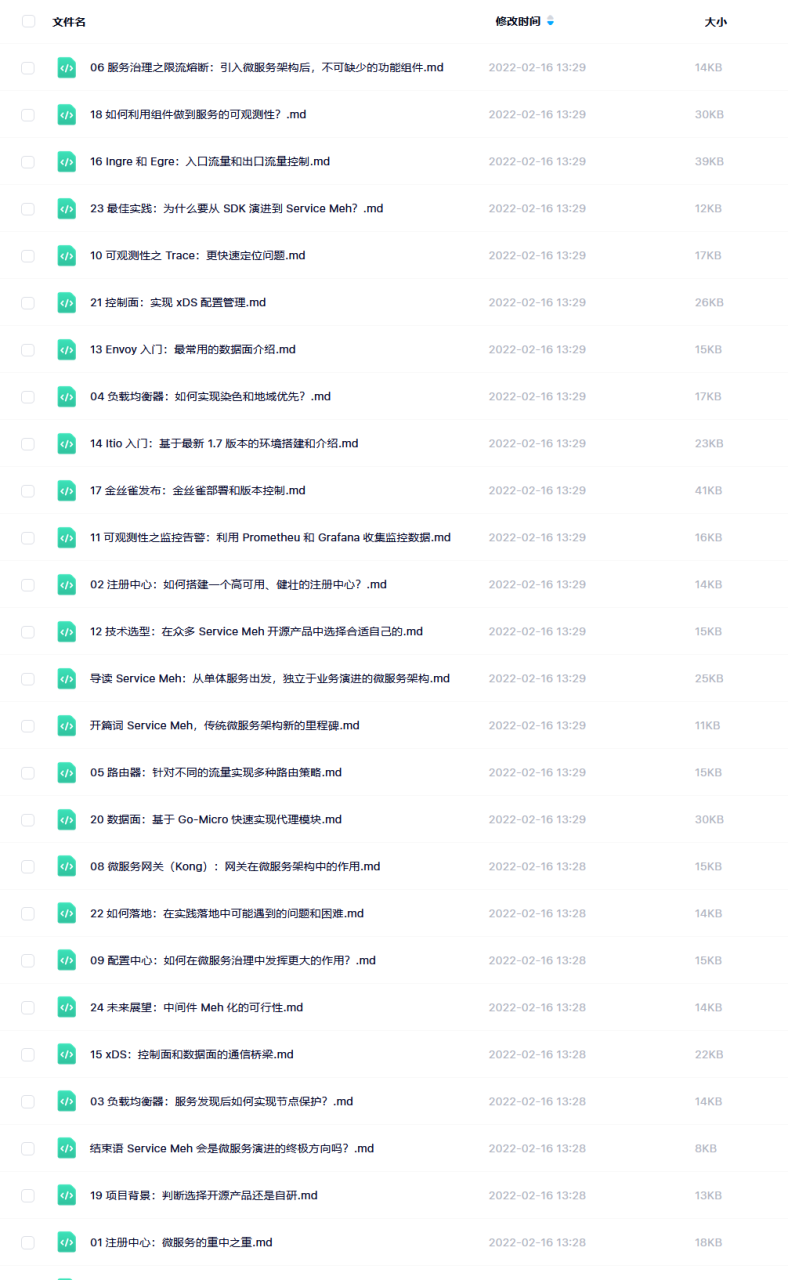Image resolution: width=788 pixels, height=1280 pixels.
Task: Open file 13 Envoy 入门.md
Action: (x=192, y=350)
